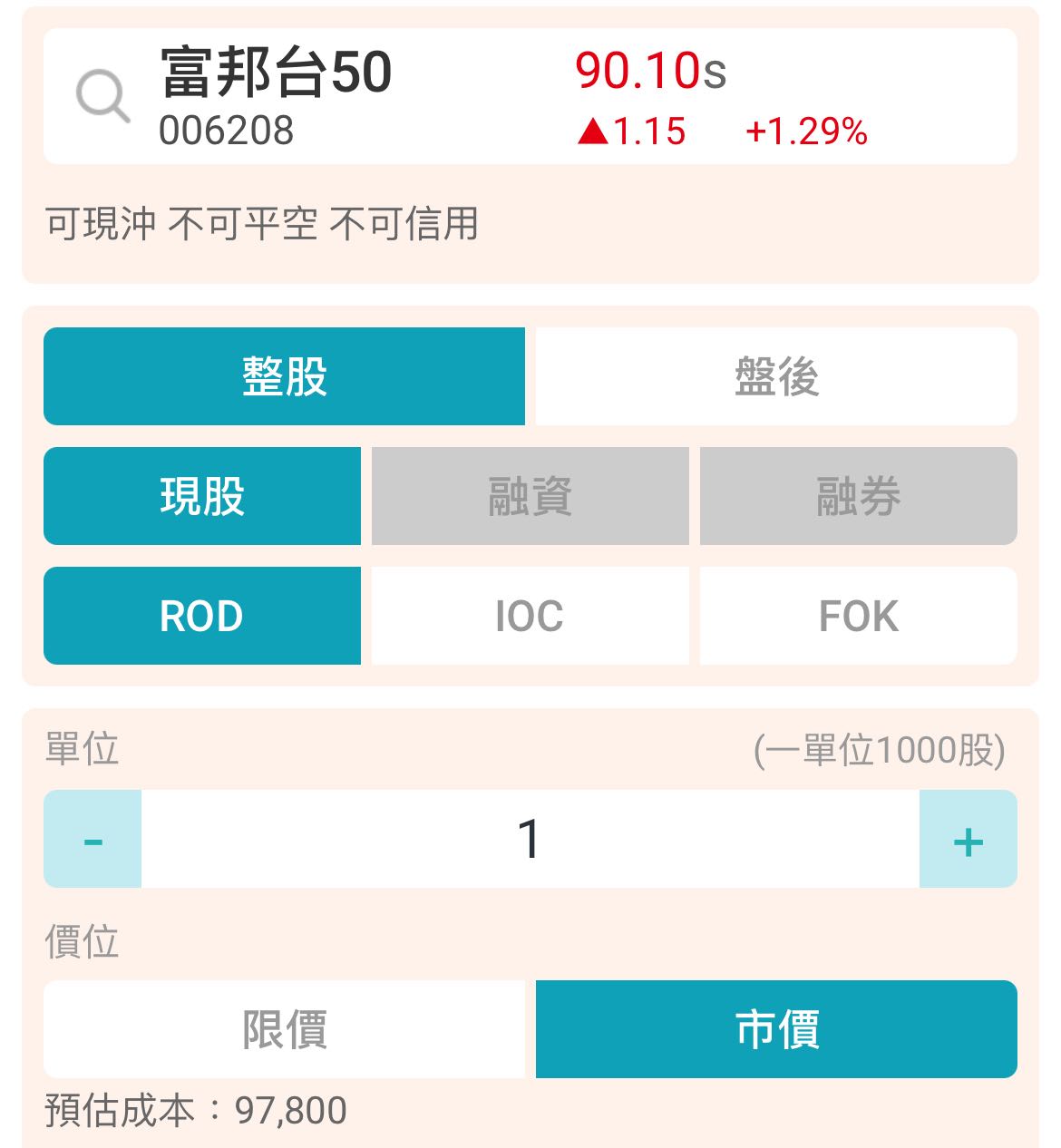The image size is (1061, 1148).
Task: Set order condition to FOK
Action: coord(858,616)
